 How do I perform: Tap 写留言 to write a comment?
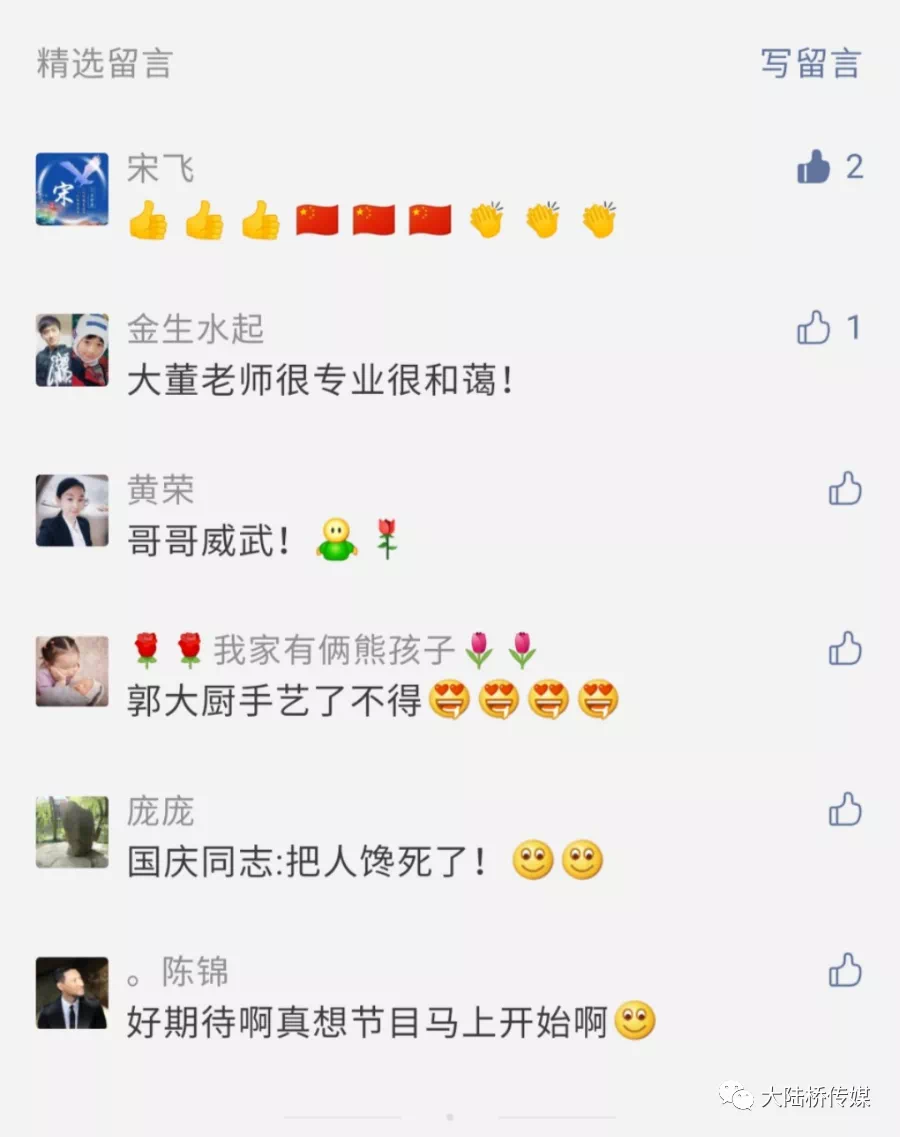[810, 63]
